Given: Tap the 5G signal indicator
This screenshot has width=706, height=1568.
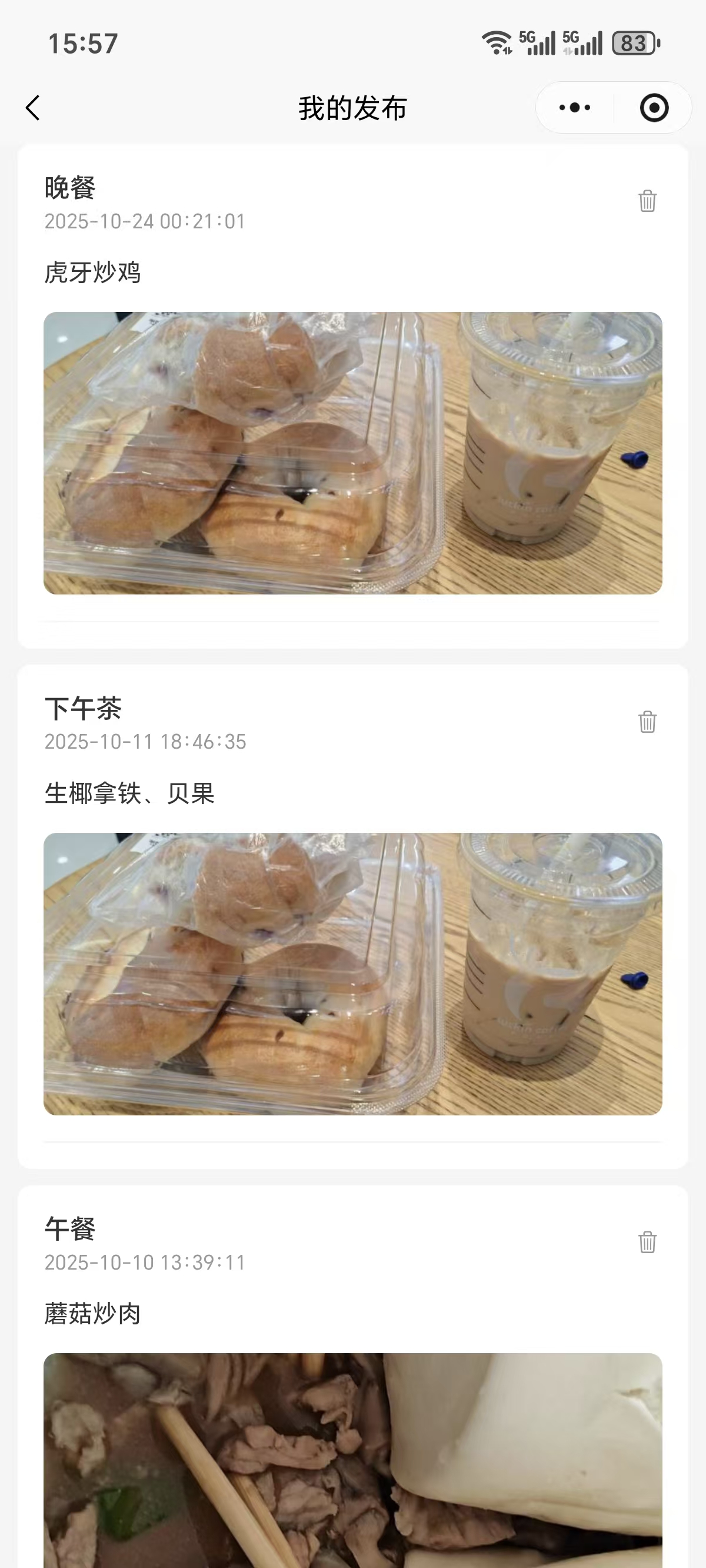Looking at the screenshot, I should click(x=538, y=41).
